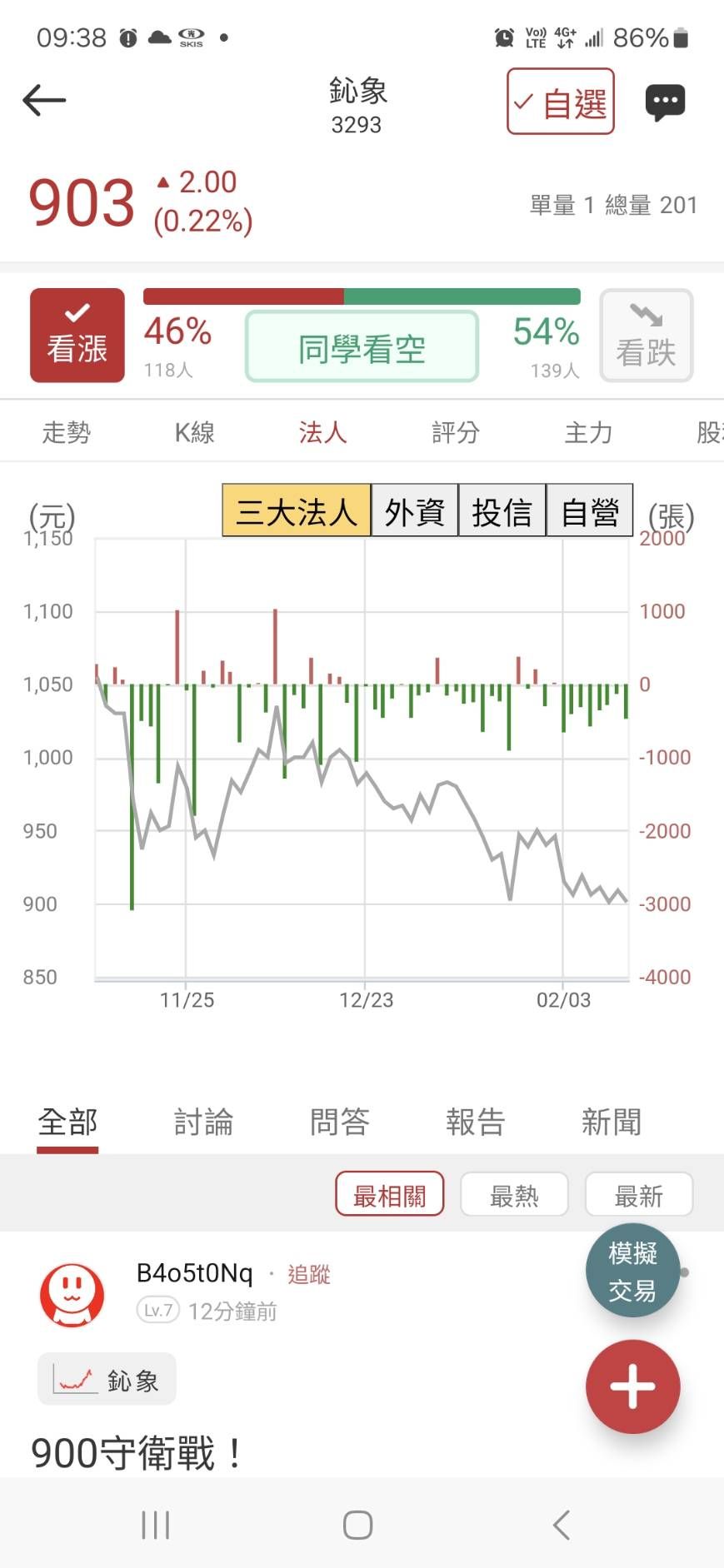724x1568 pixels.
Task: Go back using the top-left arrow
Action: (44, 101)
